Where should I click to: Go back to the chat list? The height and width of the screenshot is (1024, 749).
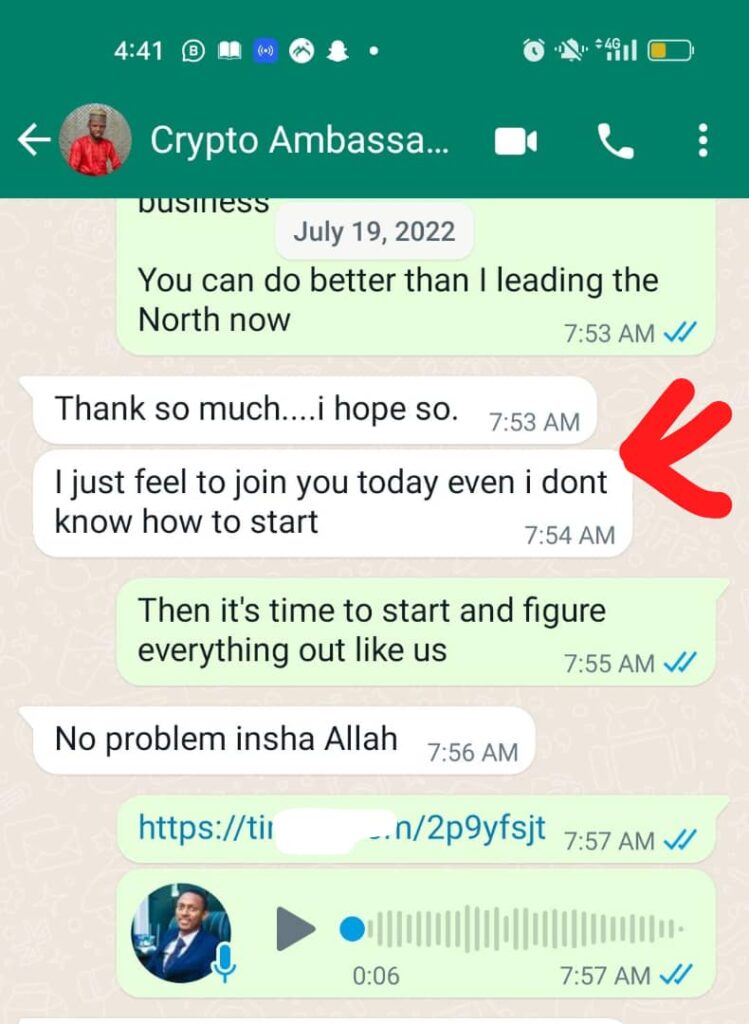click(x=33, y=141)
